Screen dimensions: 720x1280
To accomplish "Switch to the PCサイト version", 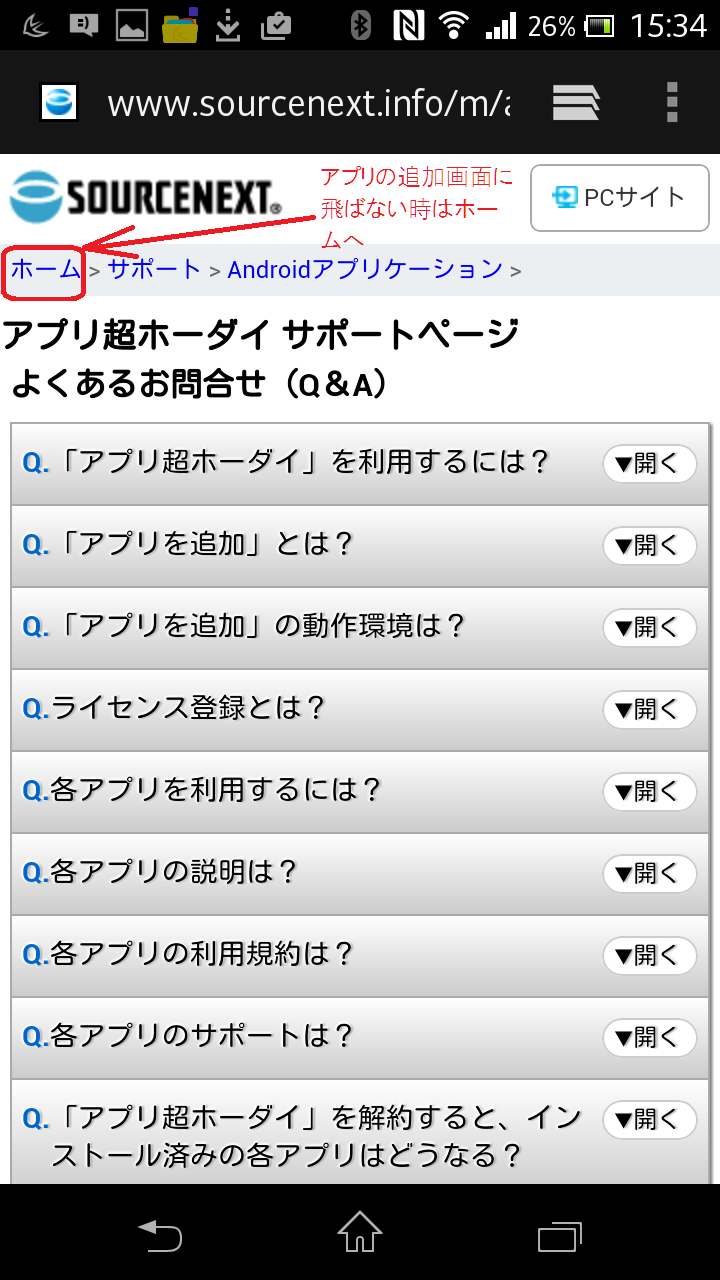I will pyautogui.click(x=621, y=197).
